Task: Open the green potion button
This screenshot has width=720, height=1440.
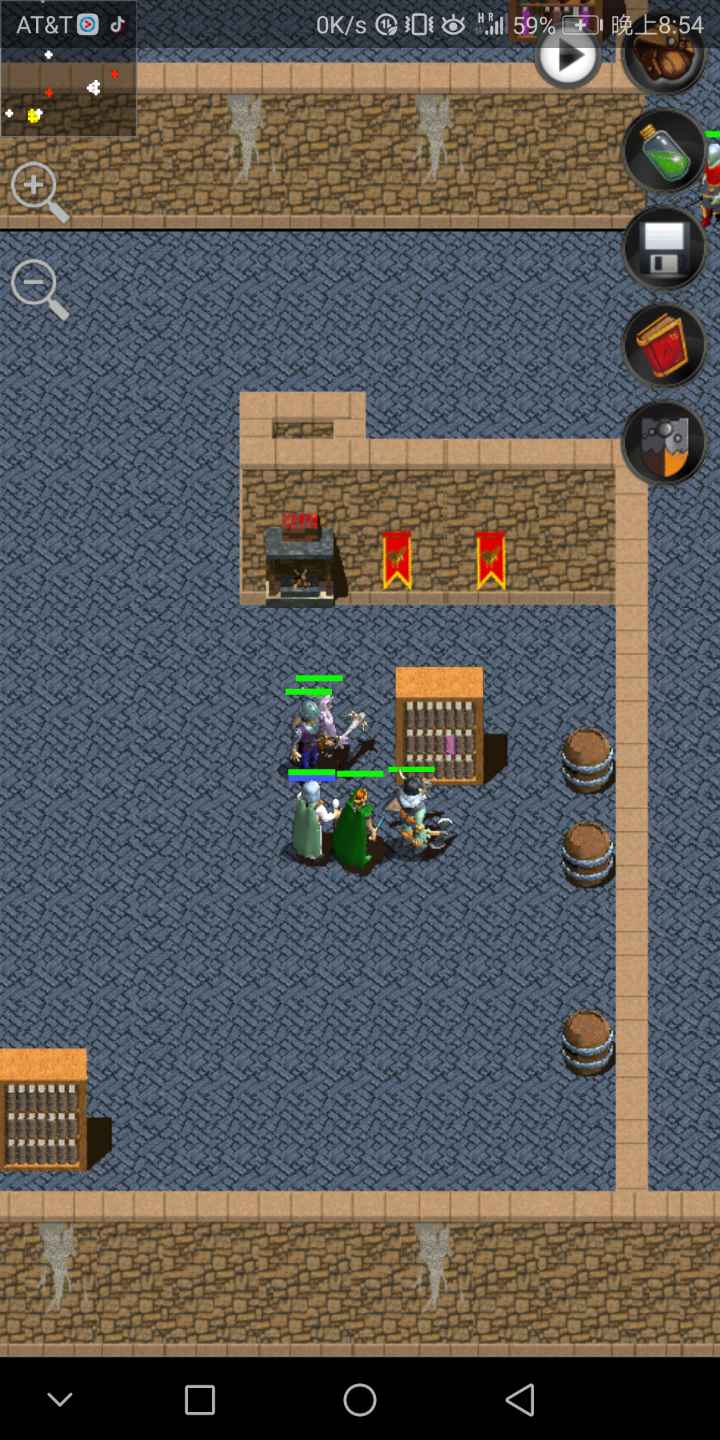Action: 664,151
